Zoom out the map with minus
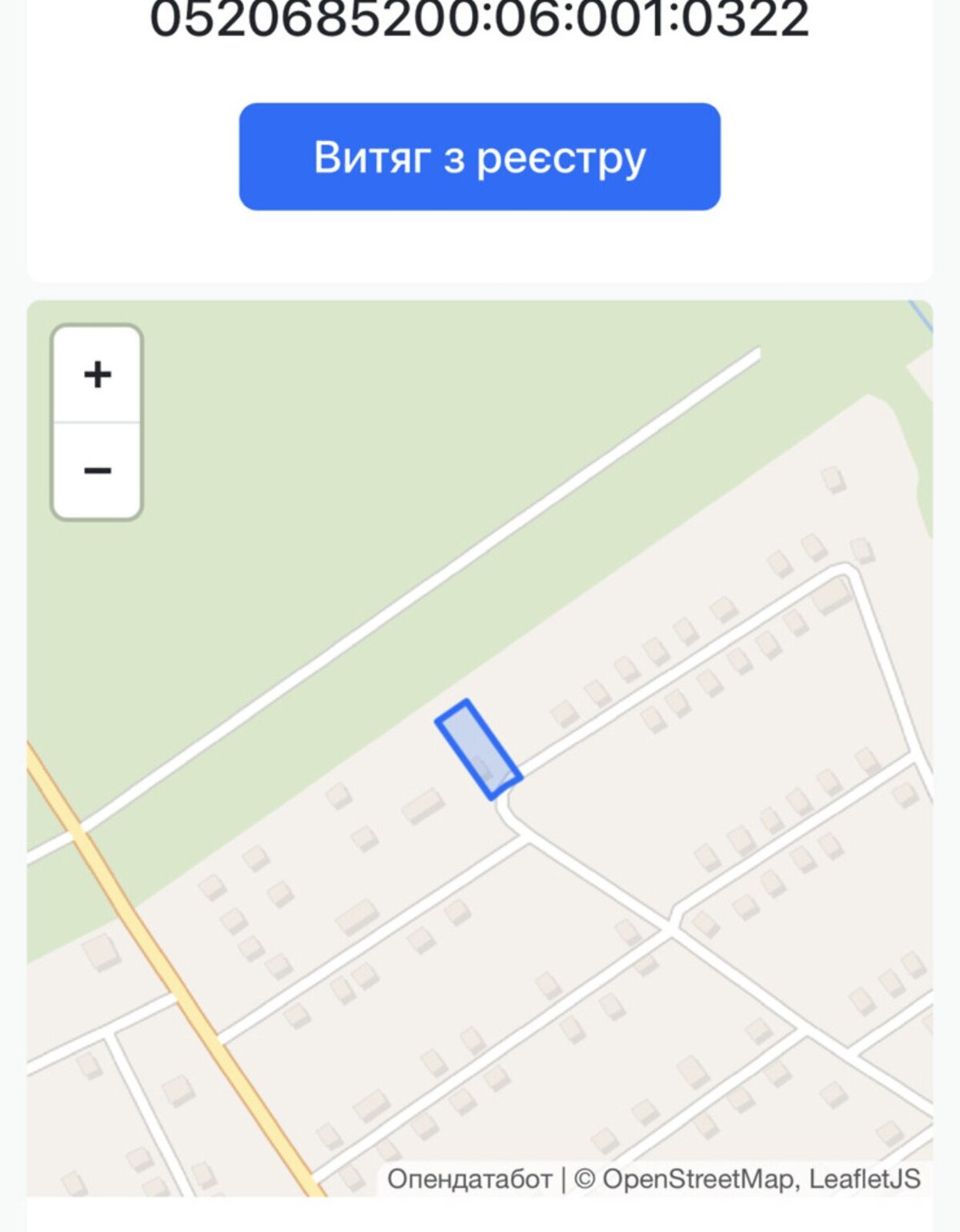This screenshot has width=960, height=1232. 97,470
